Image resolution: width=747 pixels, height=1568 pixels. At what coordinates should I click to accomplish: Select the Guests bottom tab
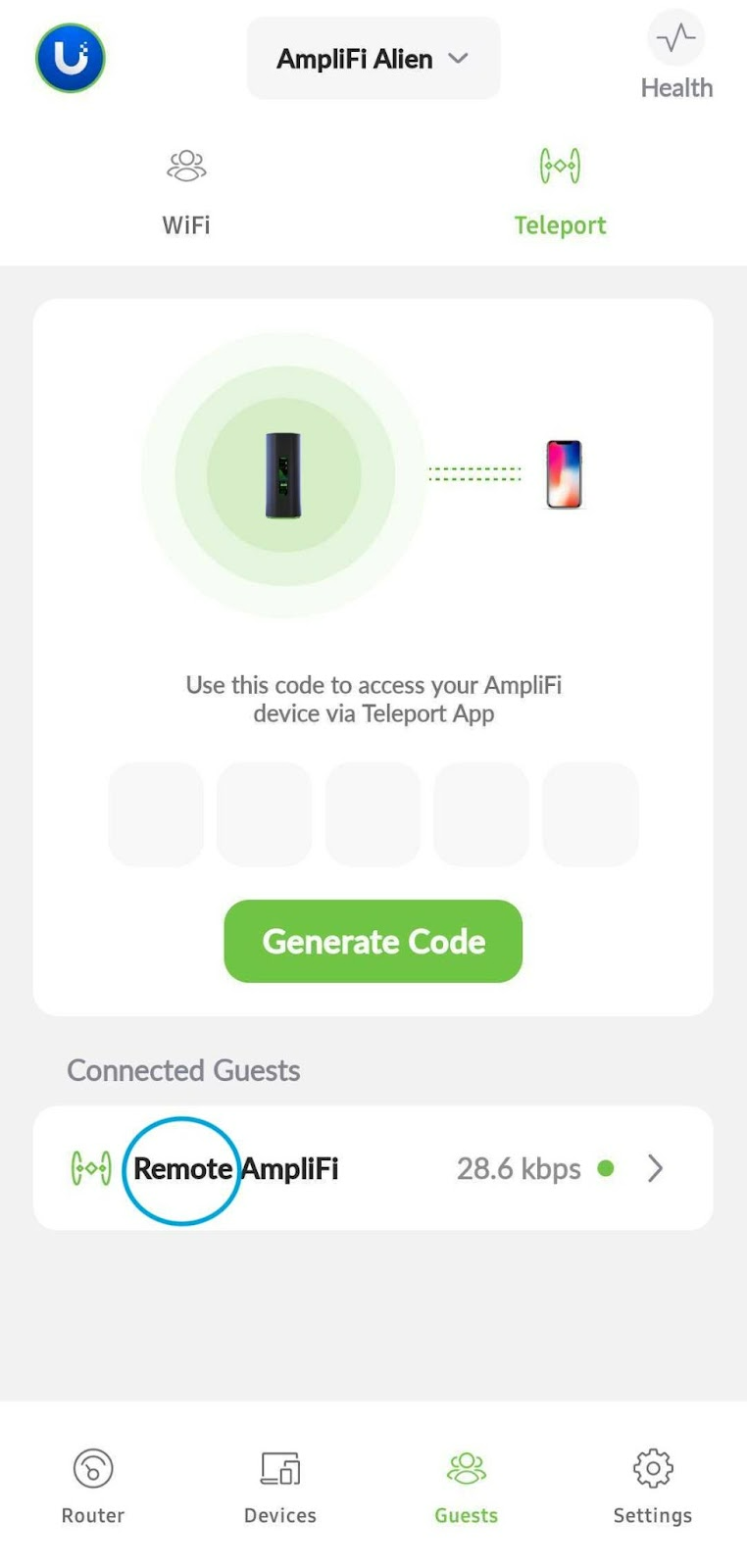point(467,1486)
